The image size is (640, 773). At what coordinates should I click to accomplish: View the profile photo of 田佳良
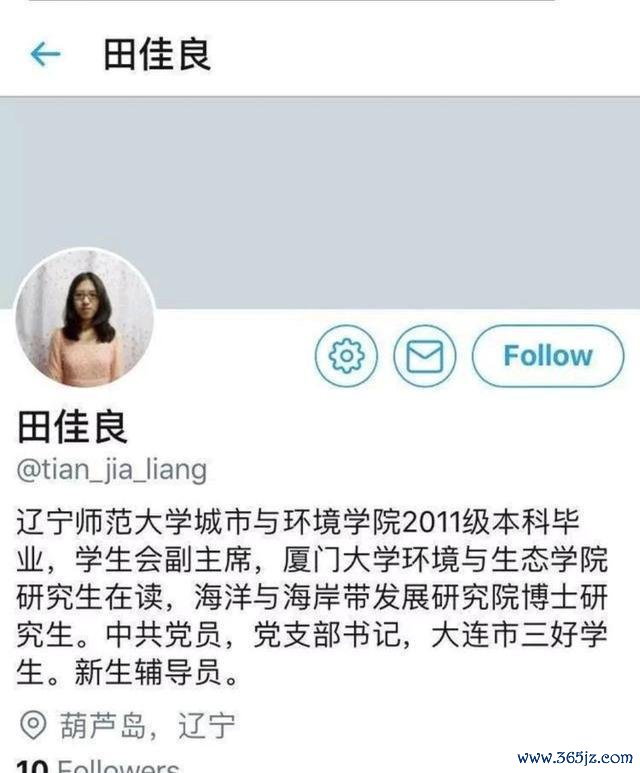pyautogui.click(x=86, y=320)
